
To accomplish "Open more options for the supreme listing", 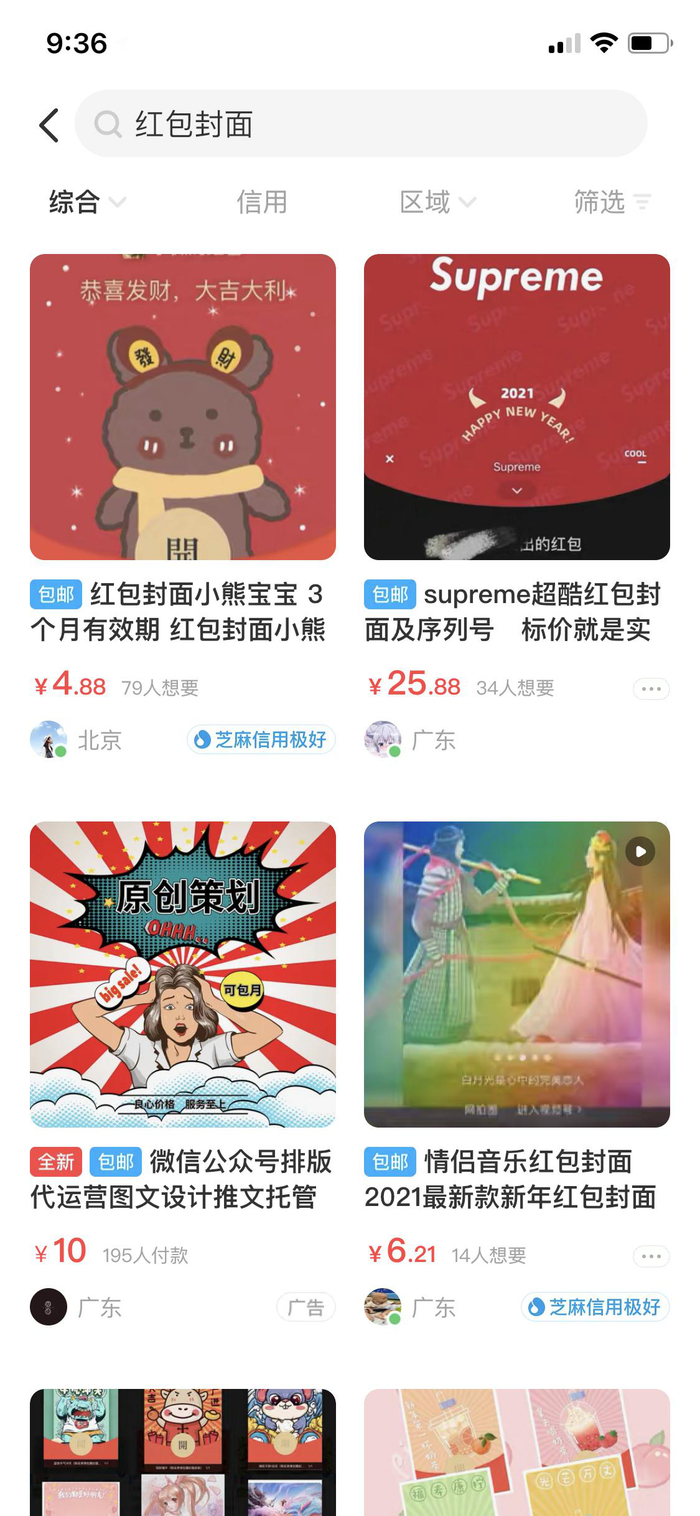I will pos(651,689).
